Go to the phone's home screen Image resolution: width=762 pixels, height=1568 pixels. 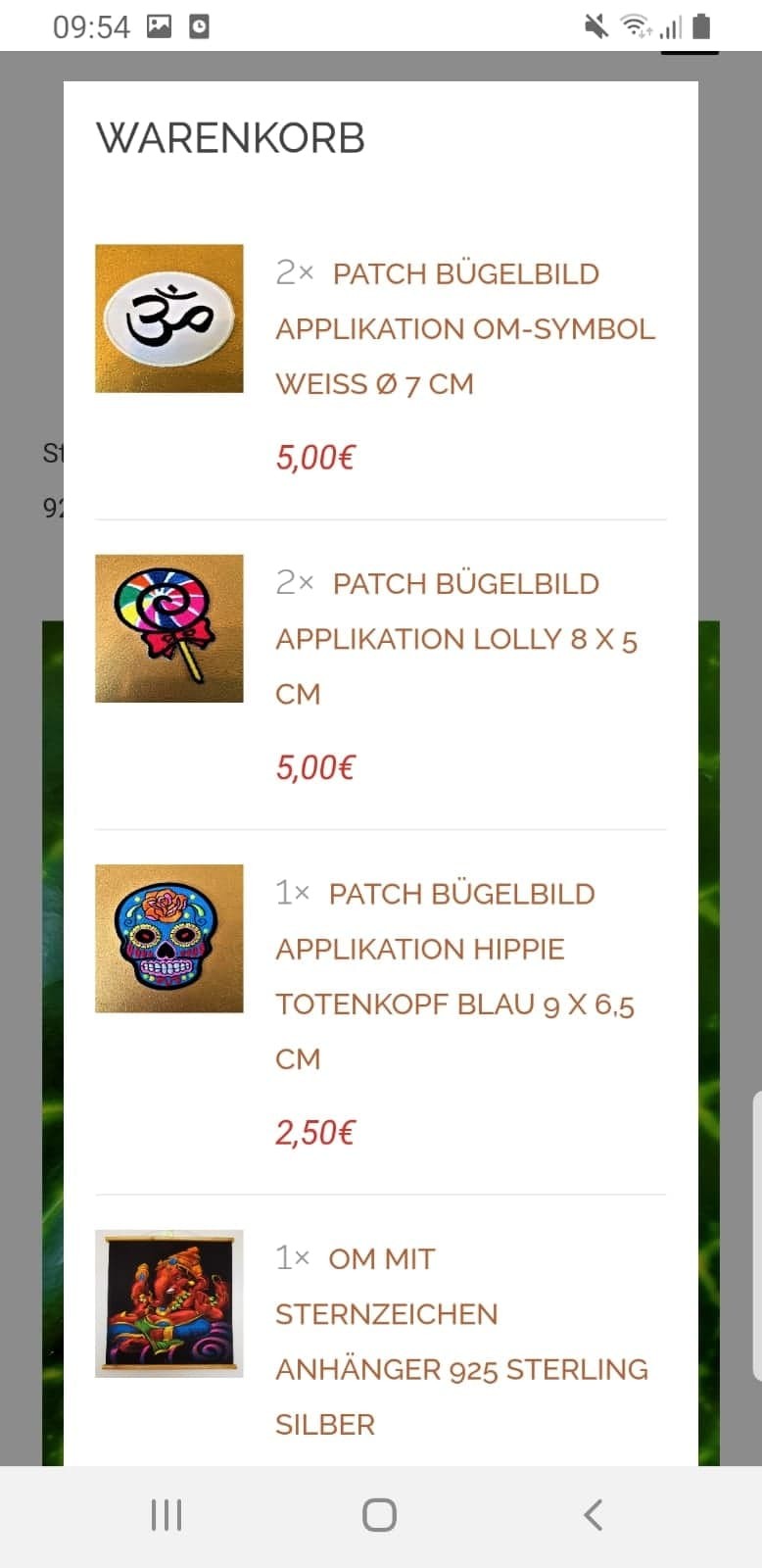(380, 1515)
